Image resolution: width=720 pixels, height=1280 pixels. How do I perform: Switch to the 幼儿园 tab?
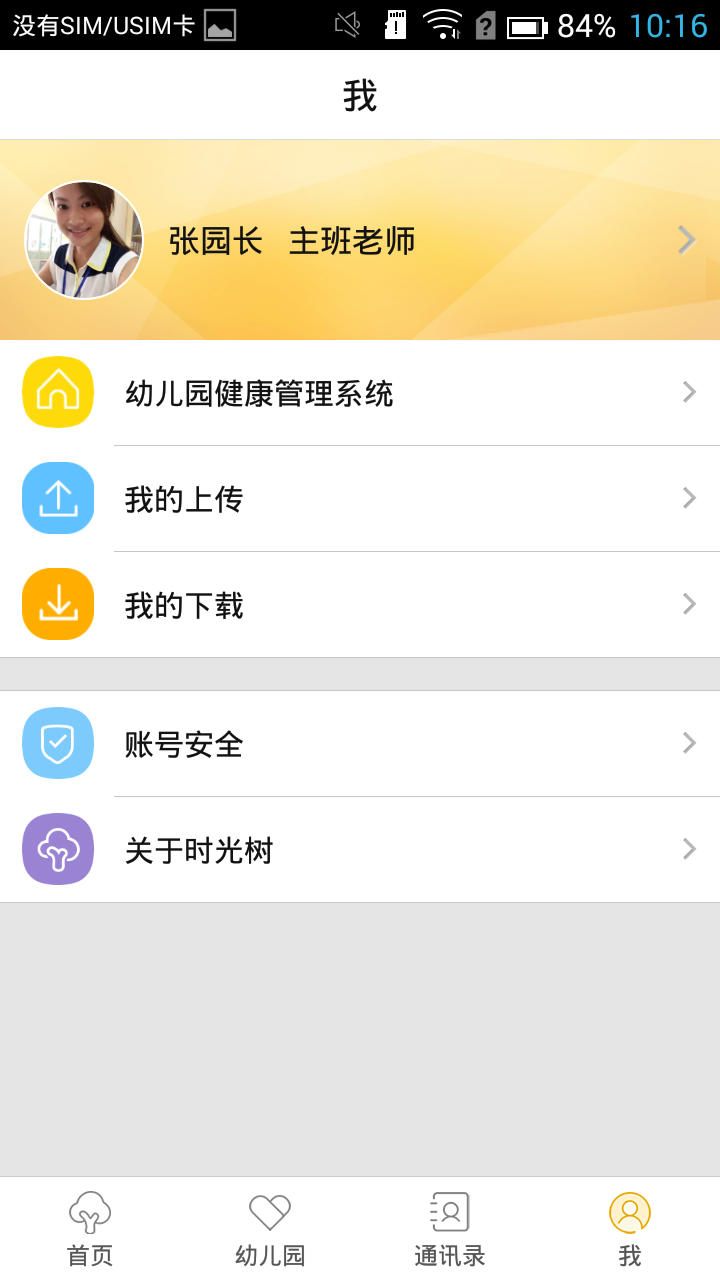coord(269,1228)
